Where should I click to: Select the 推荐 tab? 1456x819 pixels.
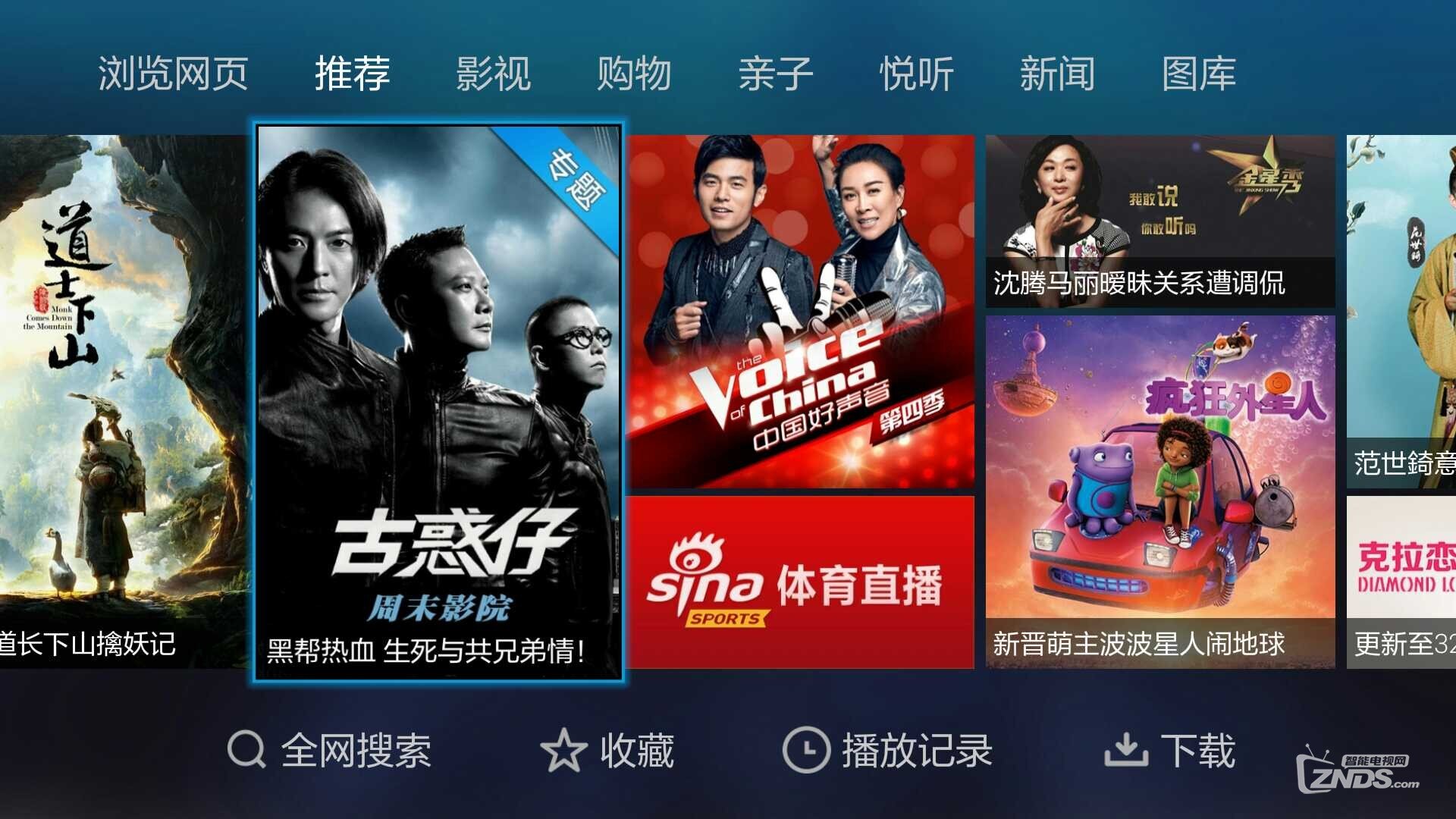353,74
